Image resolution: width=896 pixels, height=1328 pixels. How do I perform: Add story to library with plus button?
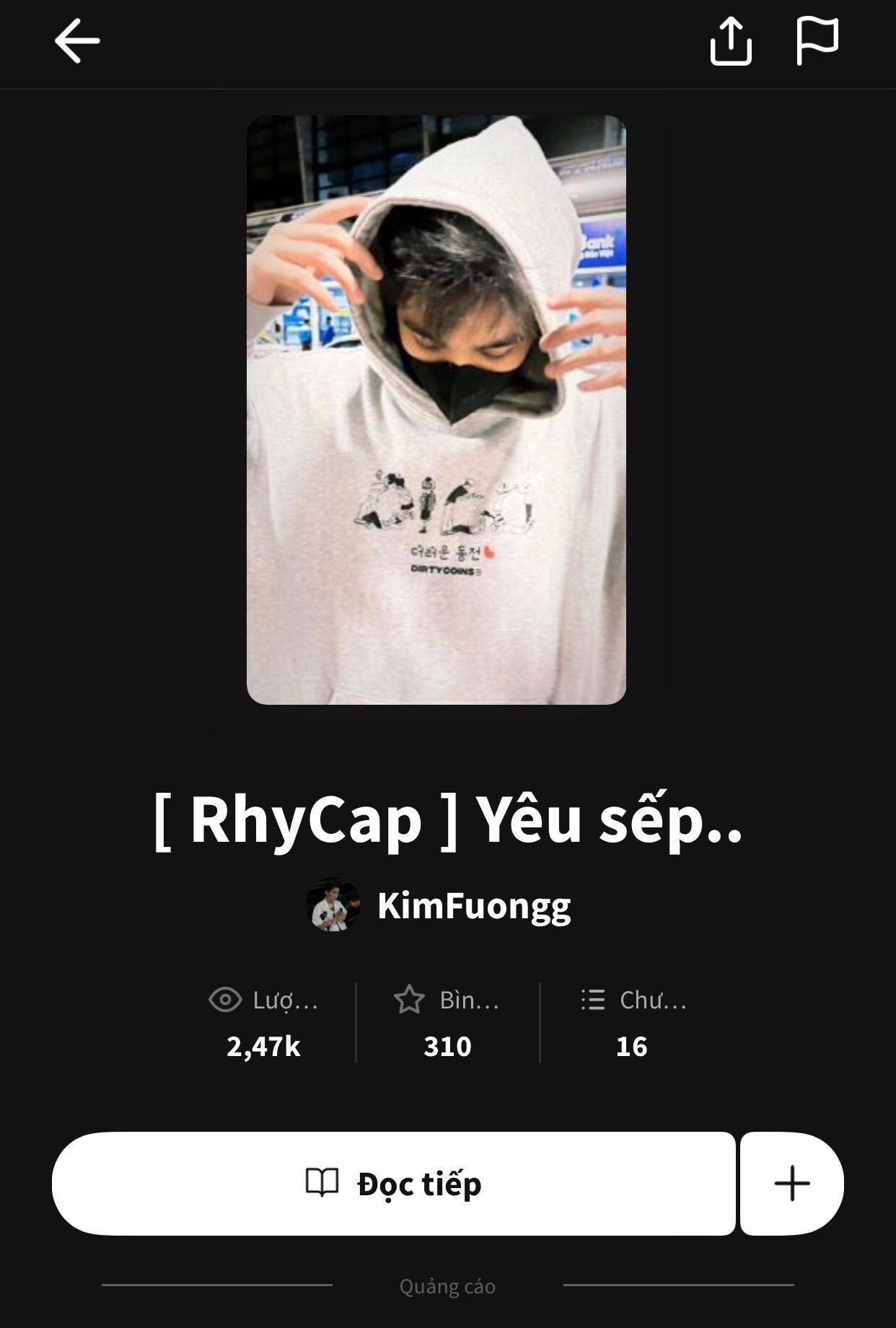tap(791, 1184)
